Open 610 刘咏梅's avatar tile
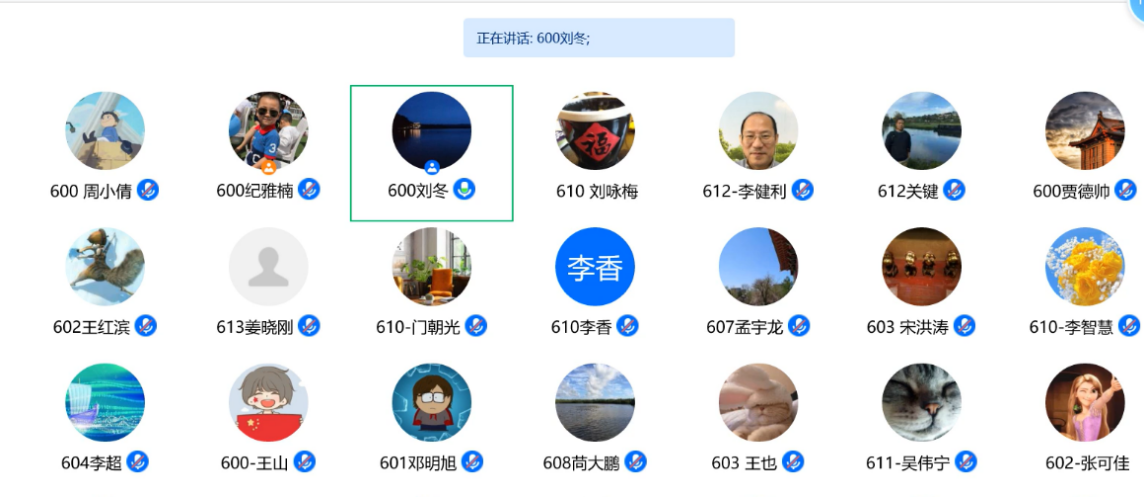Image resolution: width=1144 pixels, height=497 pixels. (595, 132)
